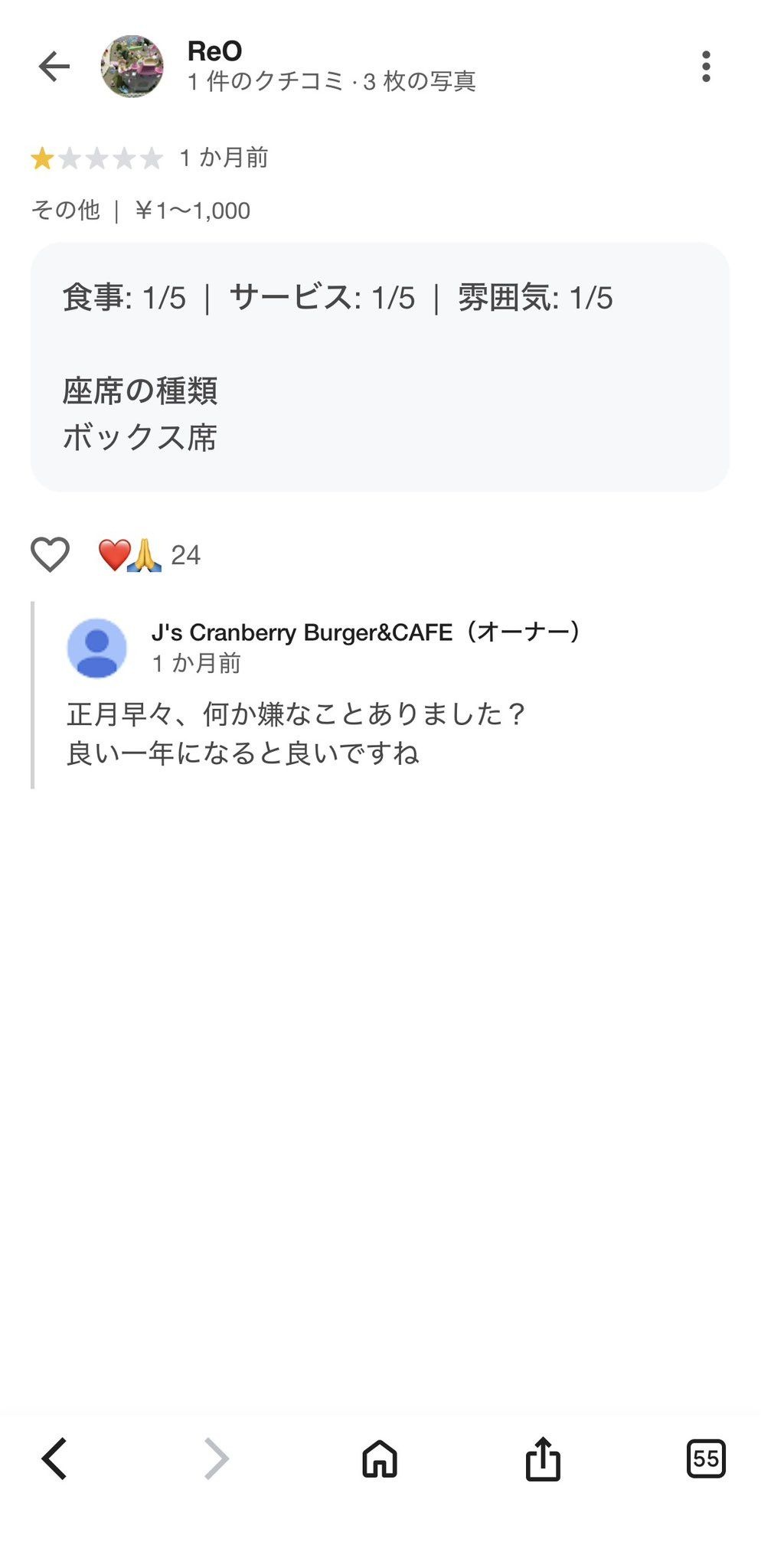Navigate back in the browser toolbar

54,1459
